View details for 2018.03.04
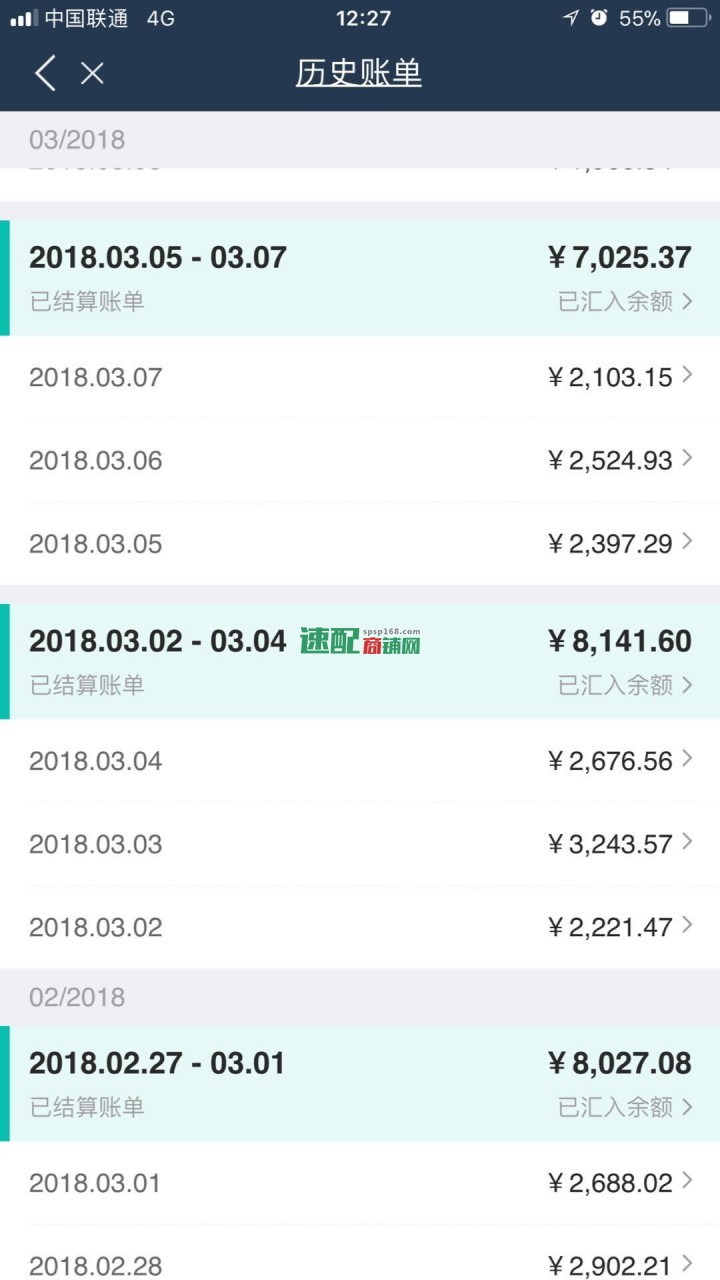720x1280 pixels. [x=360, y=761]
